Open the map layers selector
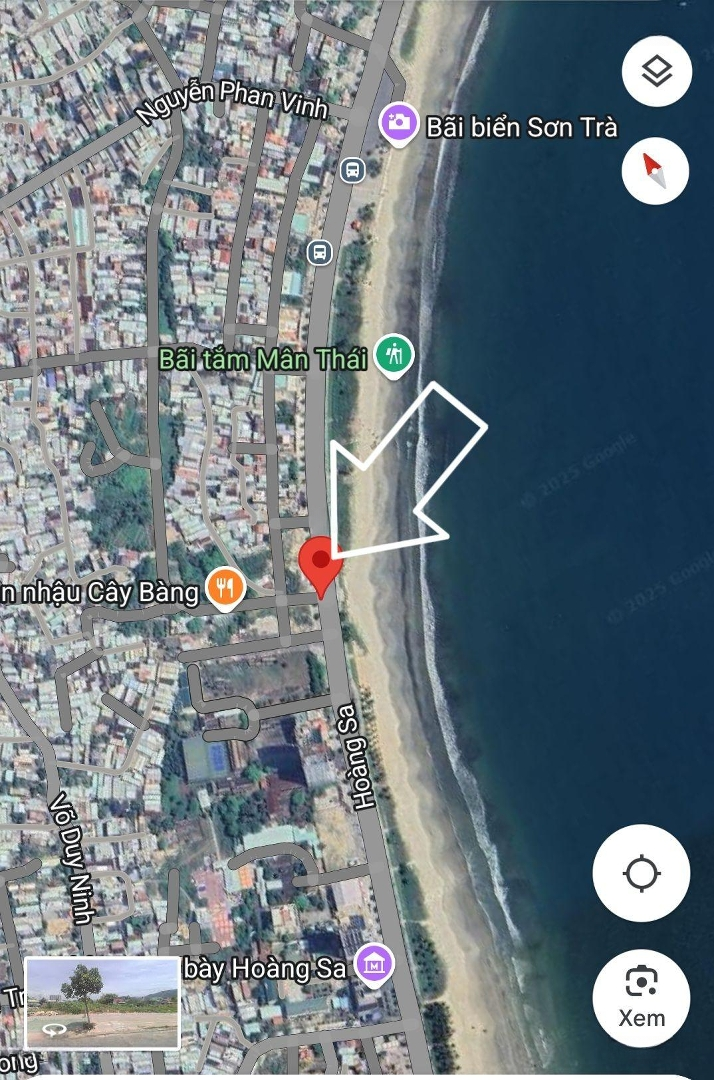This screenshot has width=714, height=1080. coord(656,72)
